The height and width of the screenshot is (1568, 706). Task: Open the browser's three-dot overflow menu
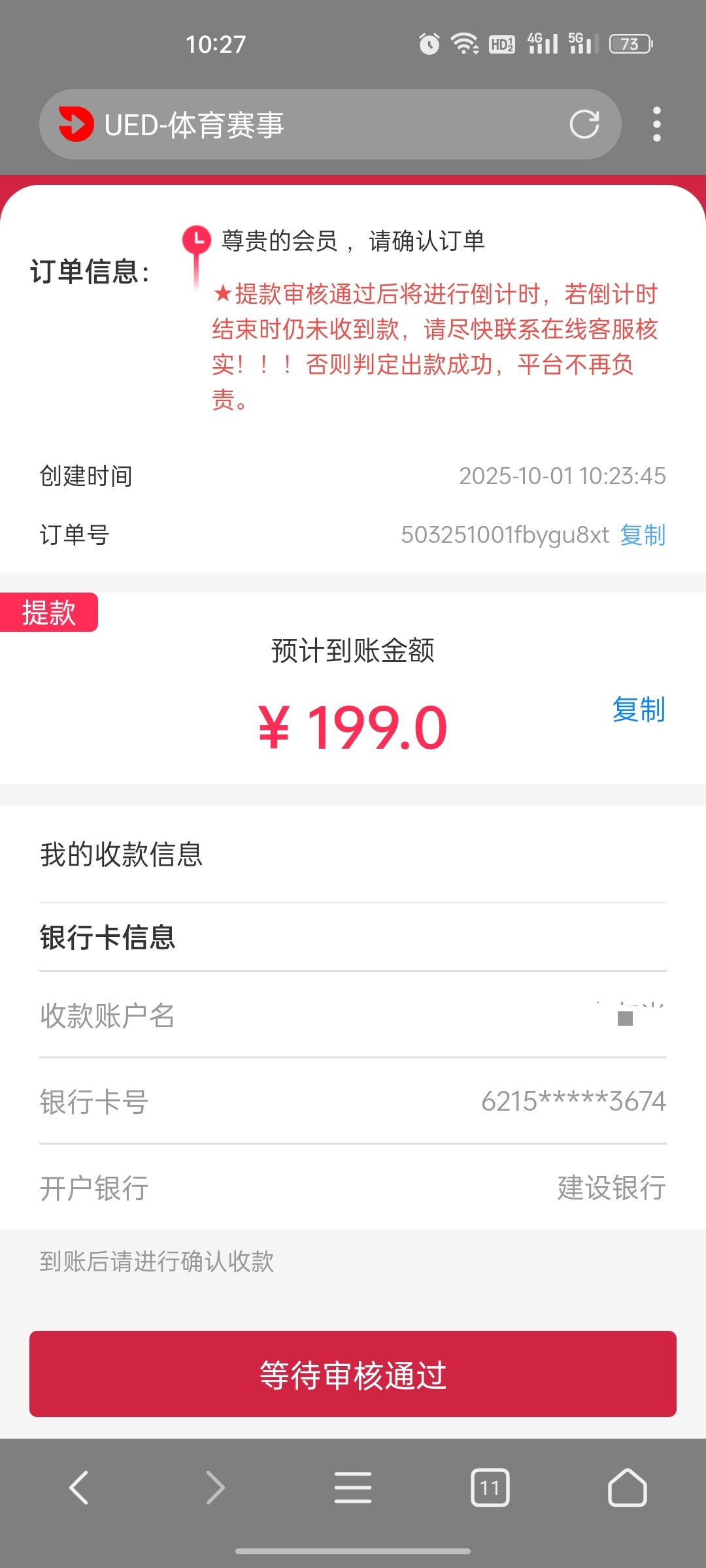pyautogui.click(x=656, y=124)
